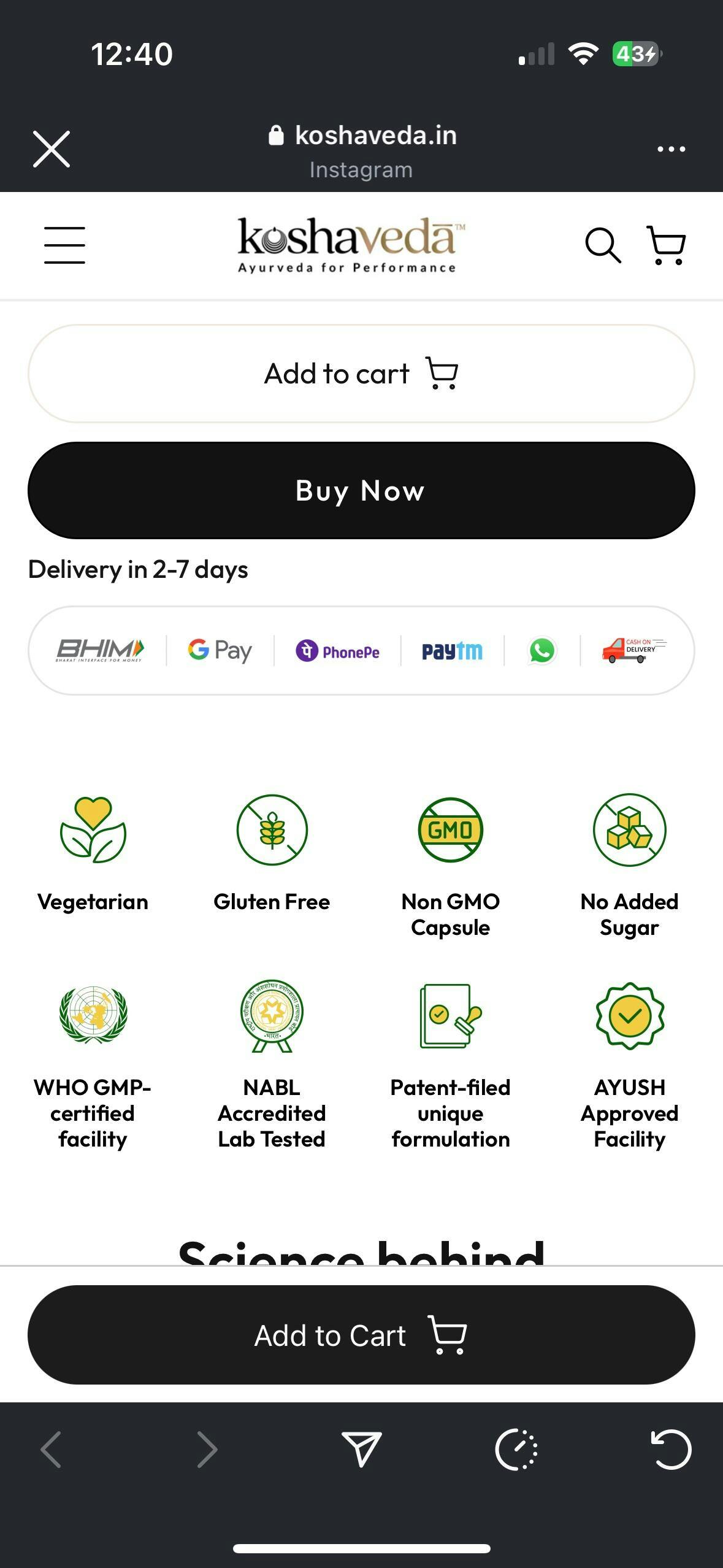The height and width of the screenshot is (1568, 723).
Task: Open site search
Action: click(x=603, y=245)
